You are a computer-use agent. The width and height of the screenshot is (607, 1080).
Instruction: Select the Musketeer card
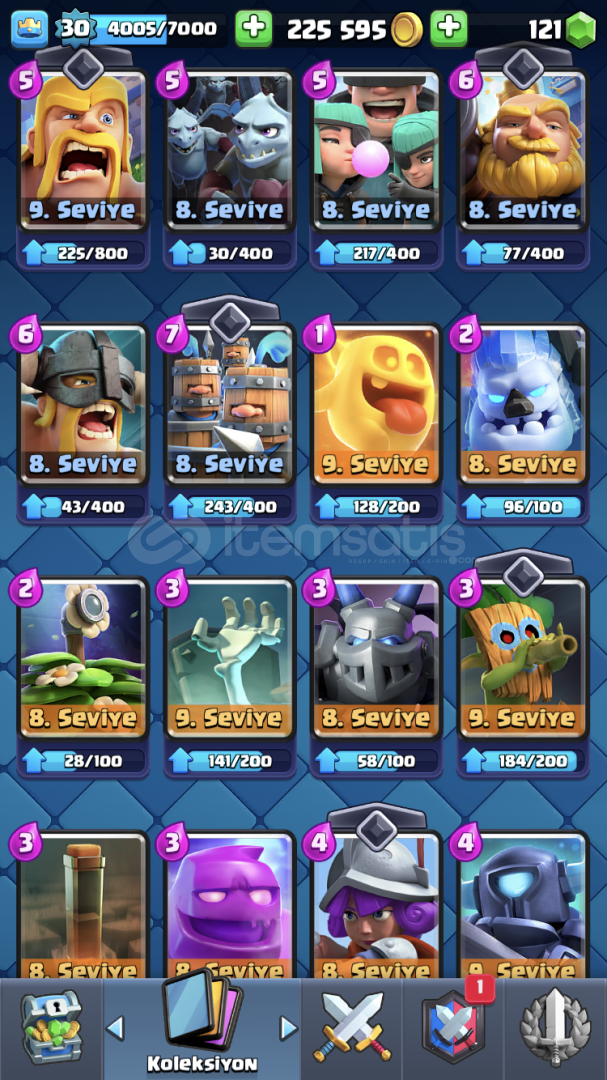pyautogui.click(x=376, y=904)
